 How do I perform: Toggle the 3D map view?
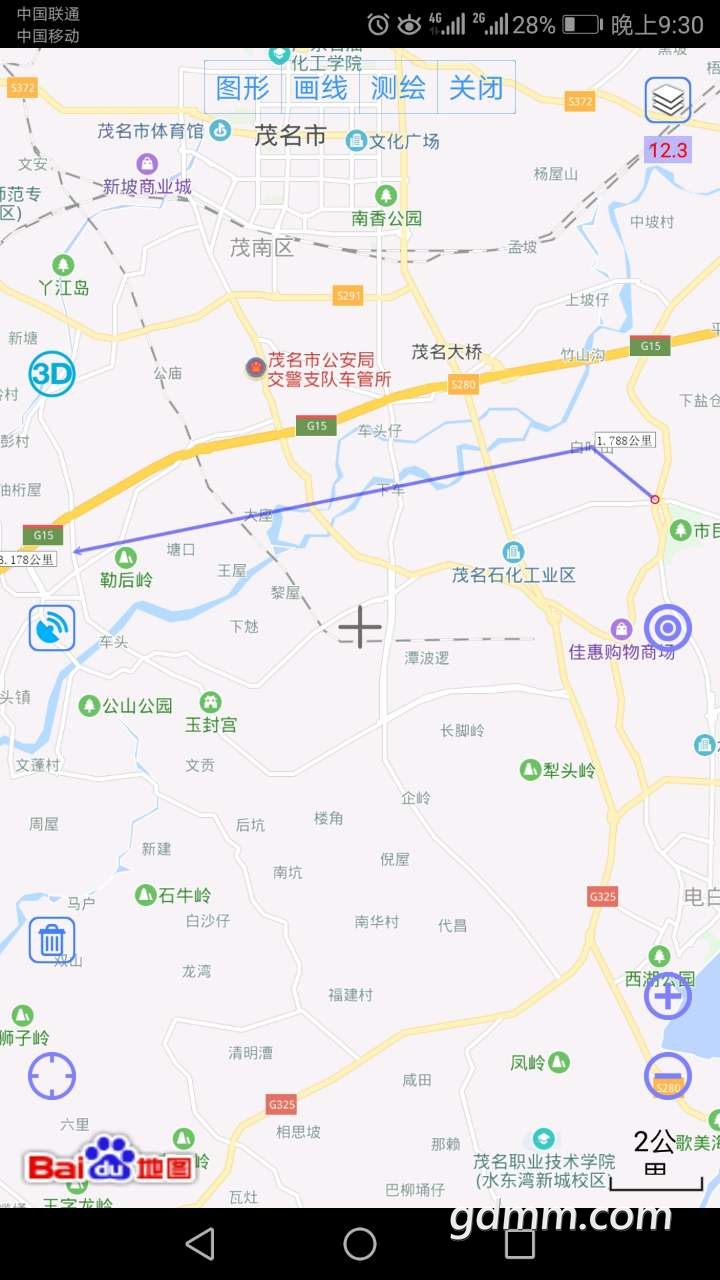coord(51,374)
